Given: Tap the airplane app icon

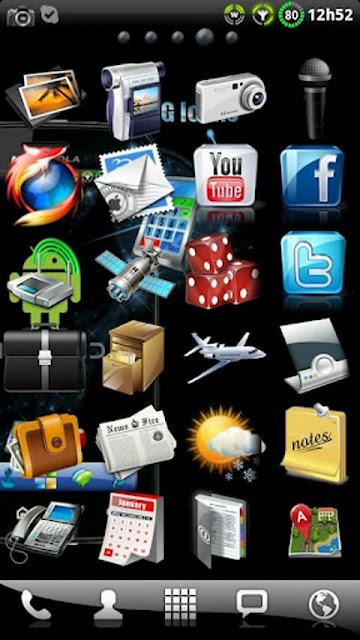Looking at the screenshot, I should [x=224, y=356].
